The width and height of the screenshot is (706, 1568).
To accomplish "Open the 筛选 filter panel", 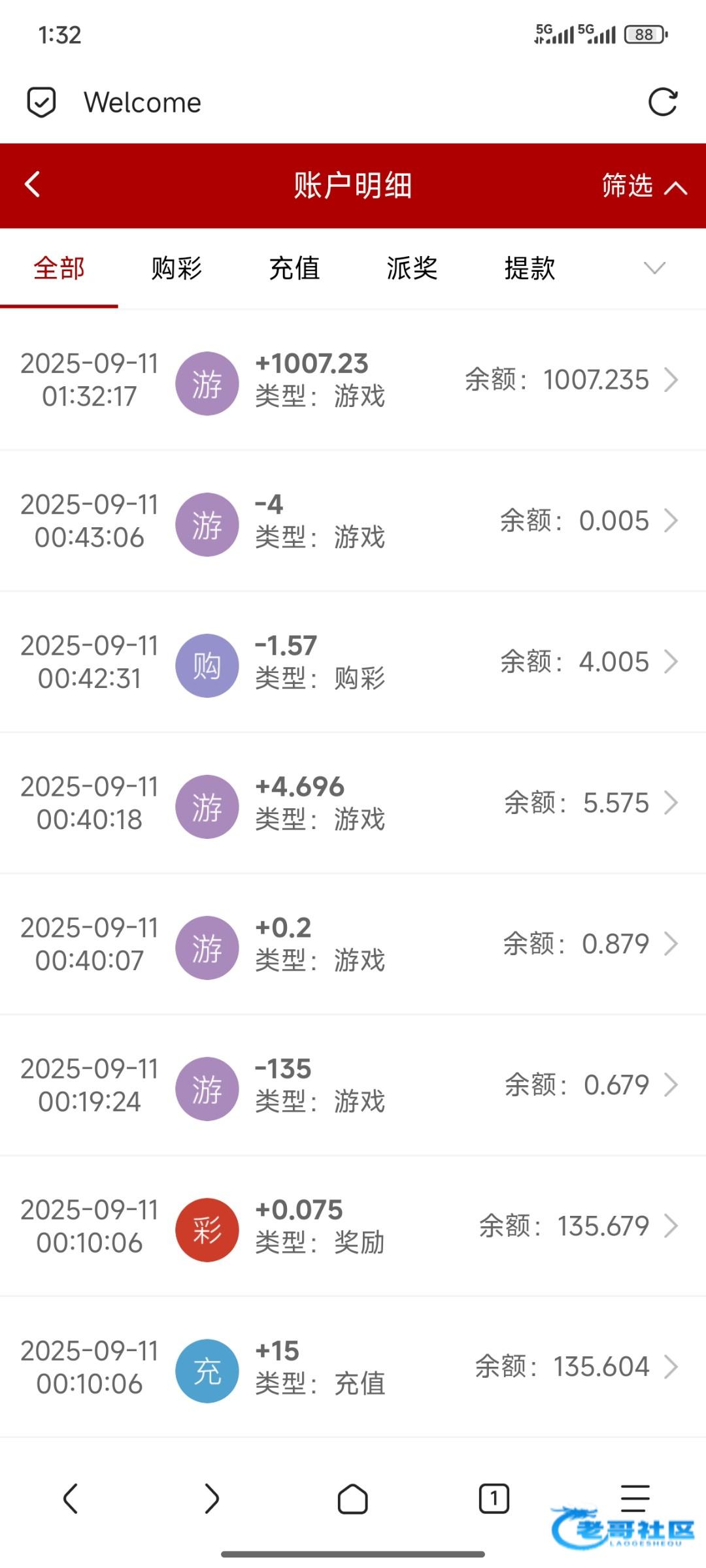I will 643,186.
